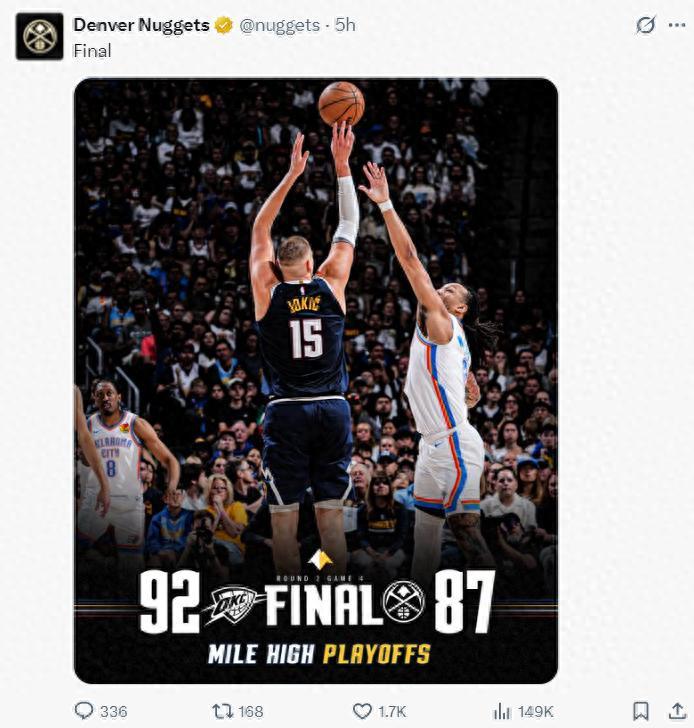
Task: Open the Final score image
Action: tap(315, 380)
